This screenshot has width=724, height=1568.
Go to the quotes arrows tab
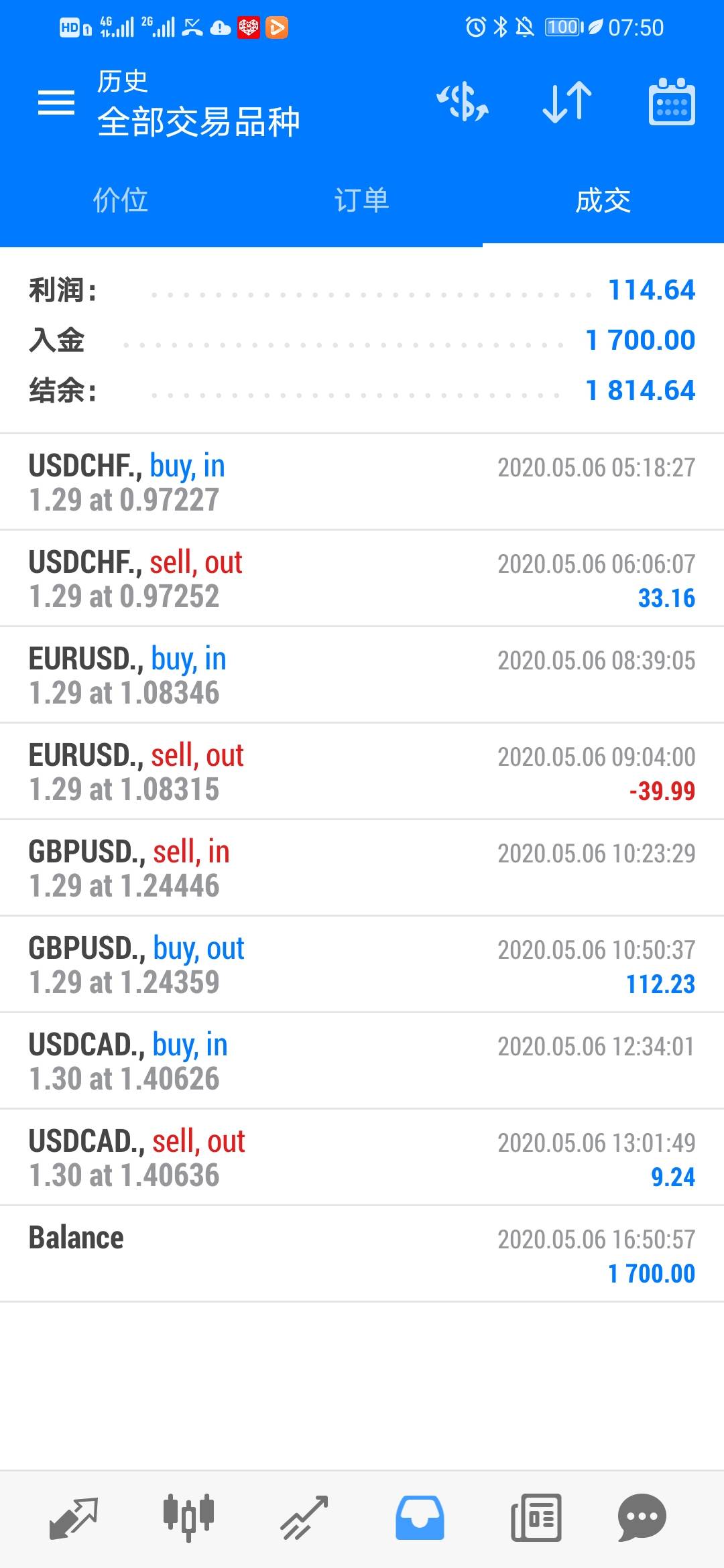coord(74,1518)
